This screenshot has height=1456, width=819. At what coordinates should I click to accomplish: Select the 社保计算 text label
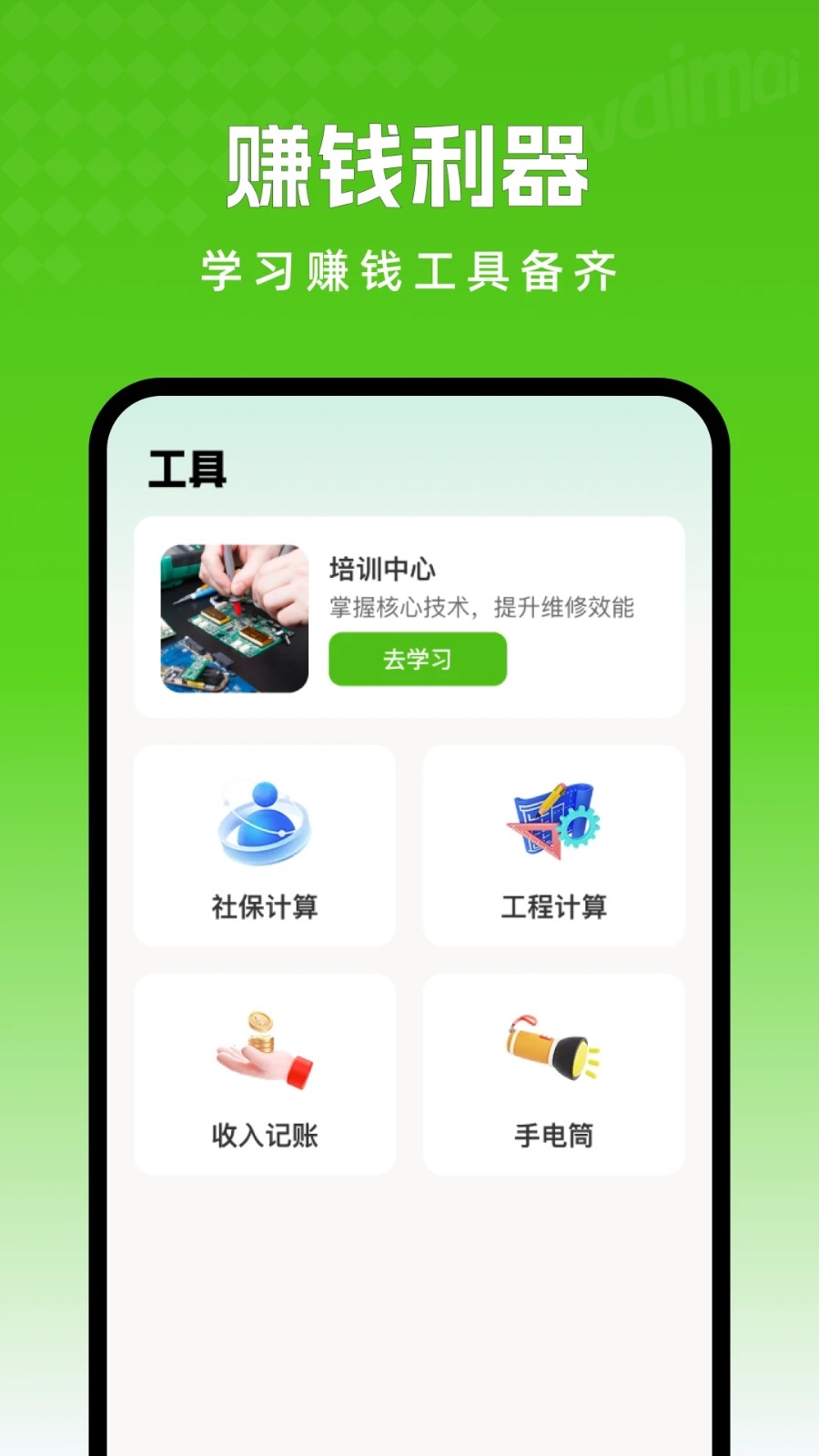(x=265, y=907)
